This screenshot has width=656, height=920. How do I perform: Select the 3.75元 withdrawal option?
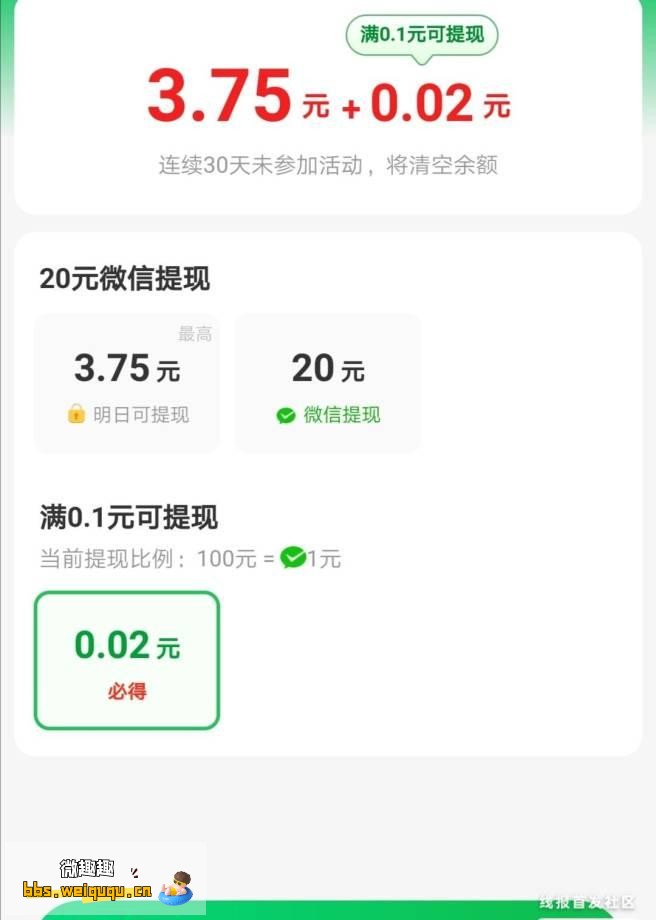click(x=127, y=383)
